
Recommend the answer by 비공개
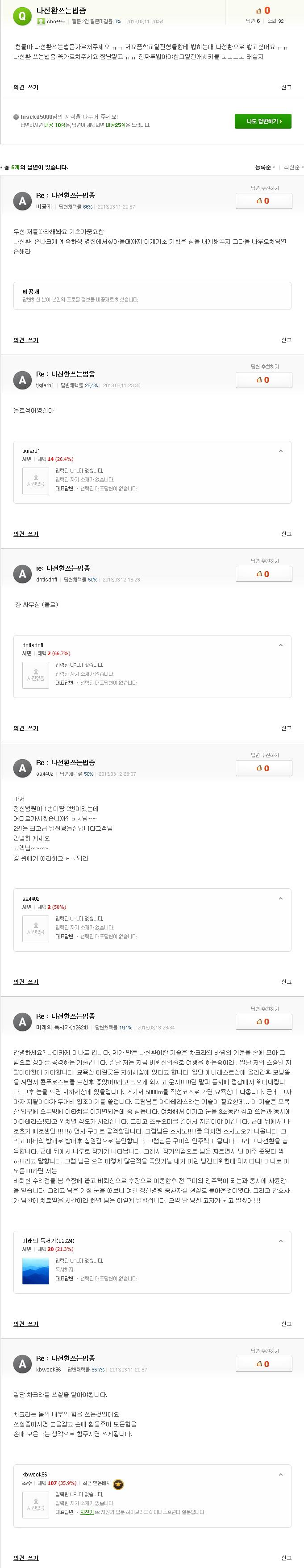coord(263,201)
